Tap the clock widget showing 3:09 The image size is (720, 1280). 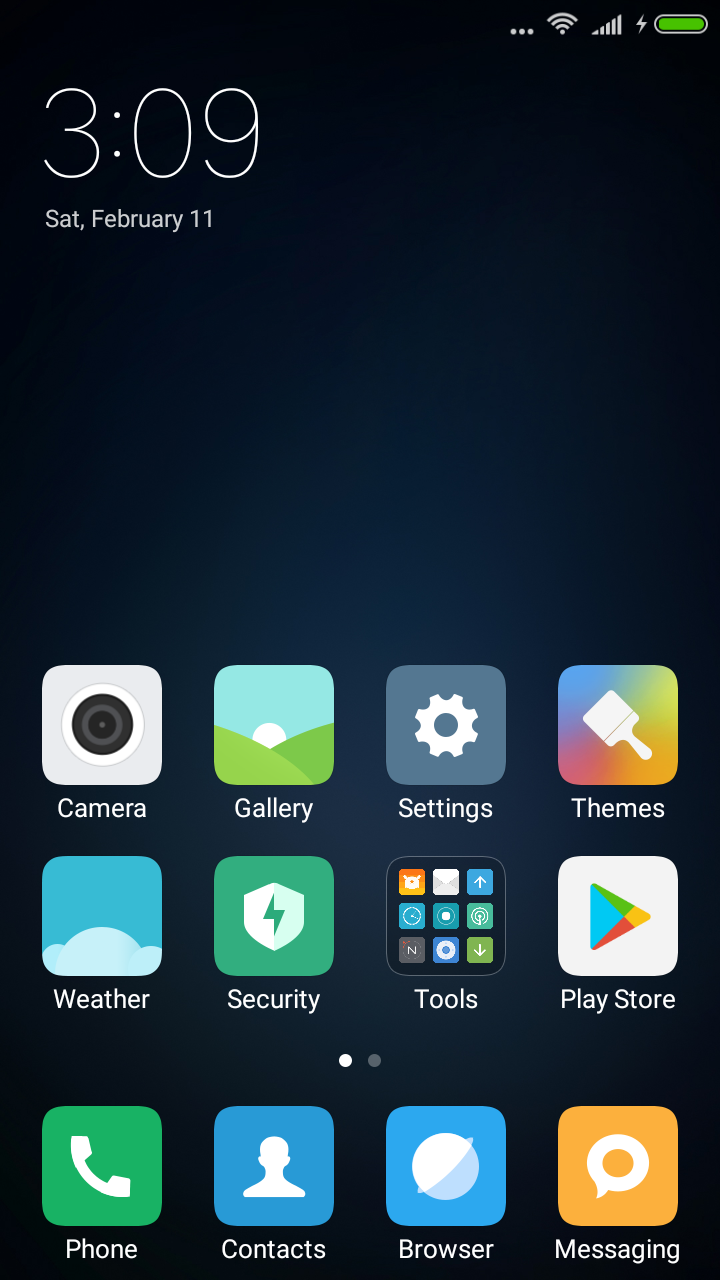tap(152, 134)
